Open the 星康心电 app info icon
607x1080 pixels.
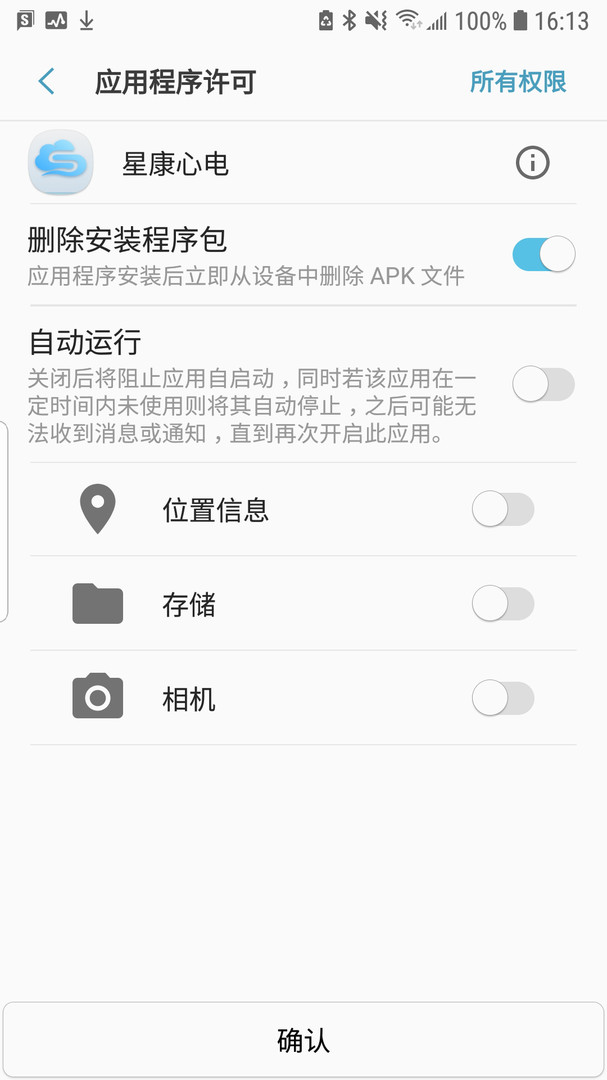coord(532,162)
